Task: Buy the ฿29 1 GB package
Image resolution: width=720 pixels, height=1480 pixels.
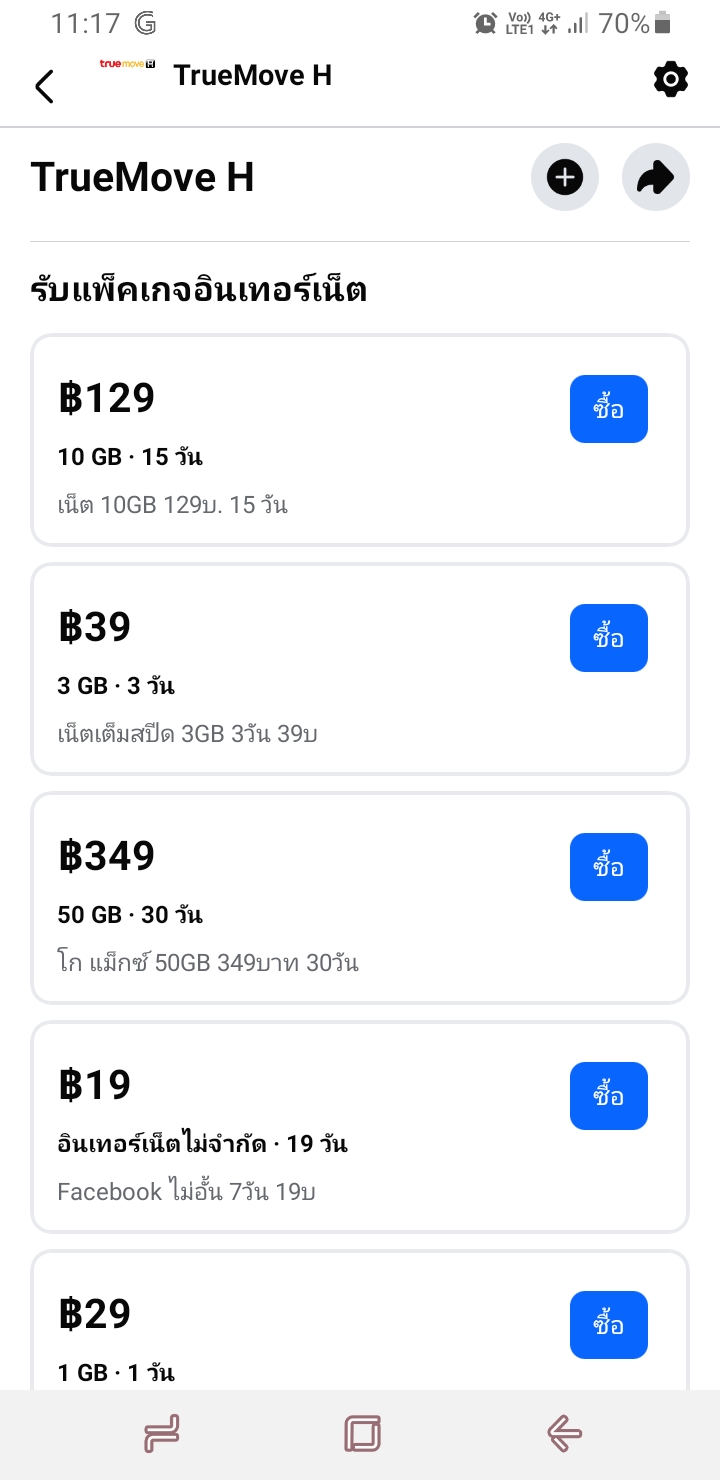Action: (609, 1325)
